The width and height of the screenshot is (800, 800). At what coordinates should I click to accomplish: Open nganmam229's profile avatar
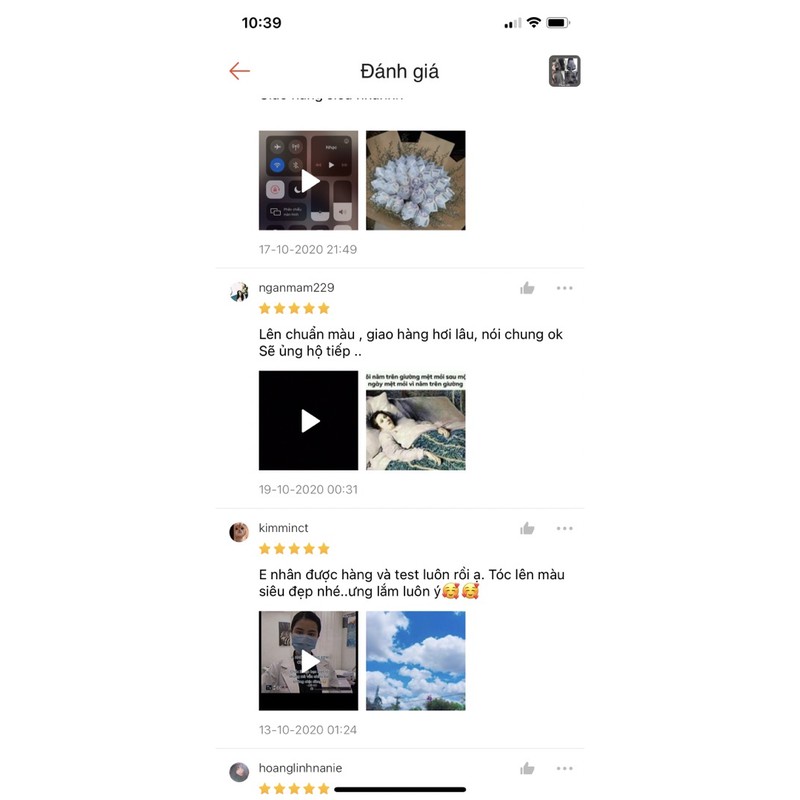click(239, 292)
